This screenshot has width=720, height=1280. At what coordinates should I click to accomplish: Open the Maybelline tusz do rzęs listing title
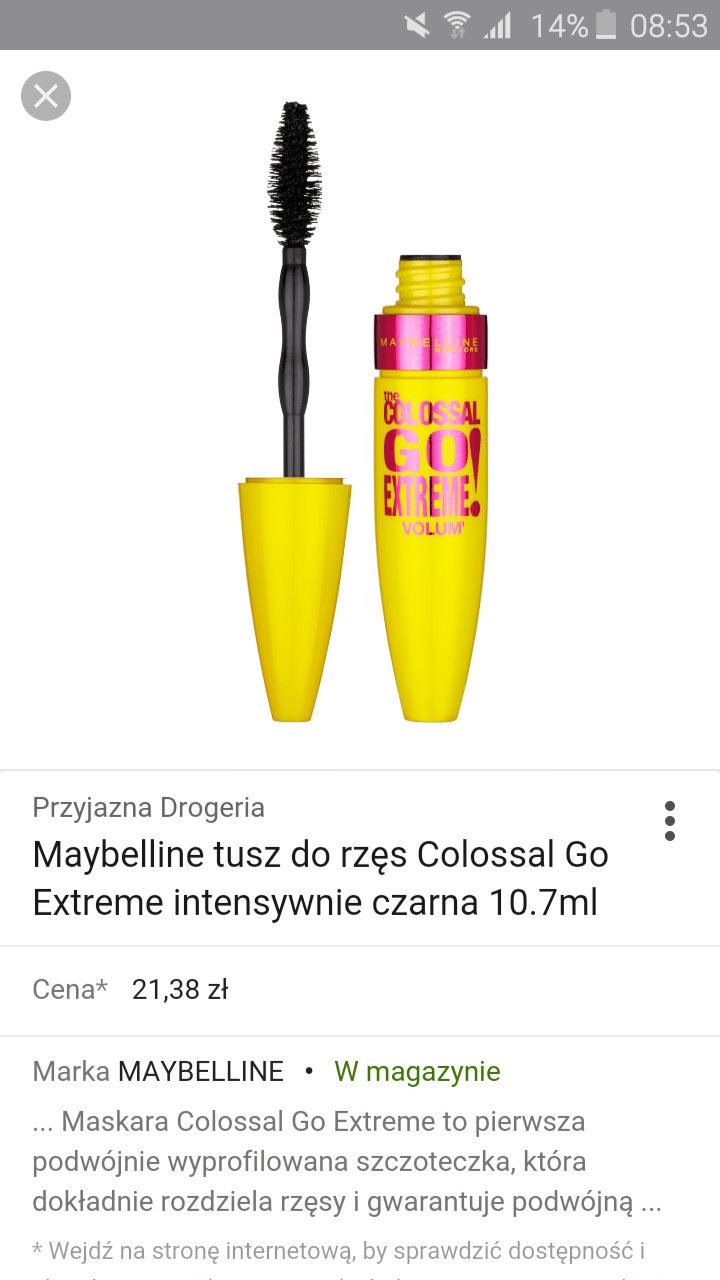320,878
